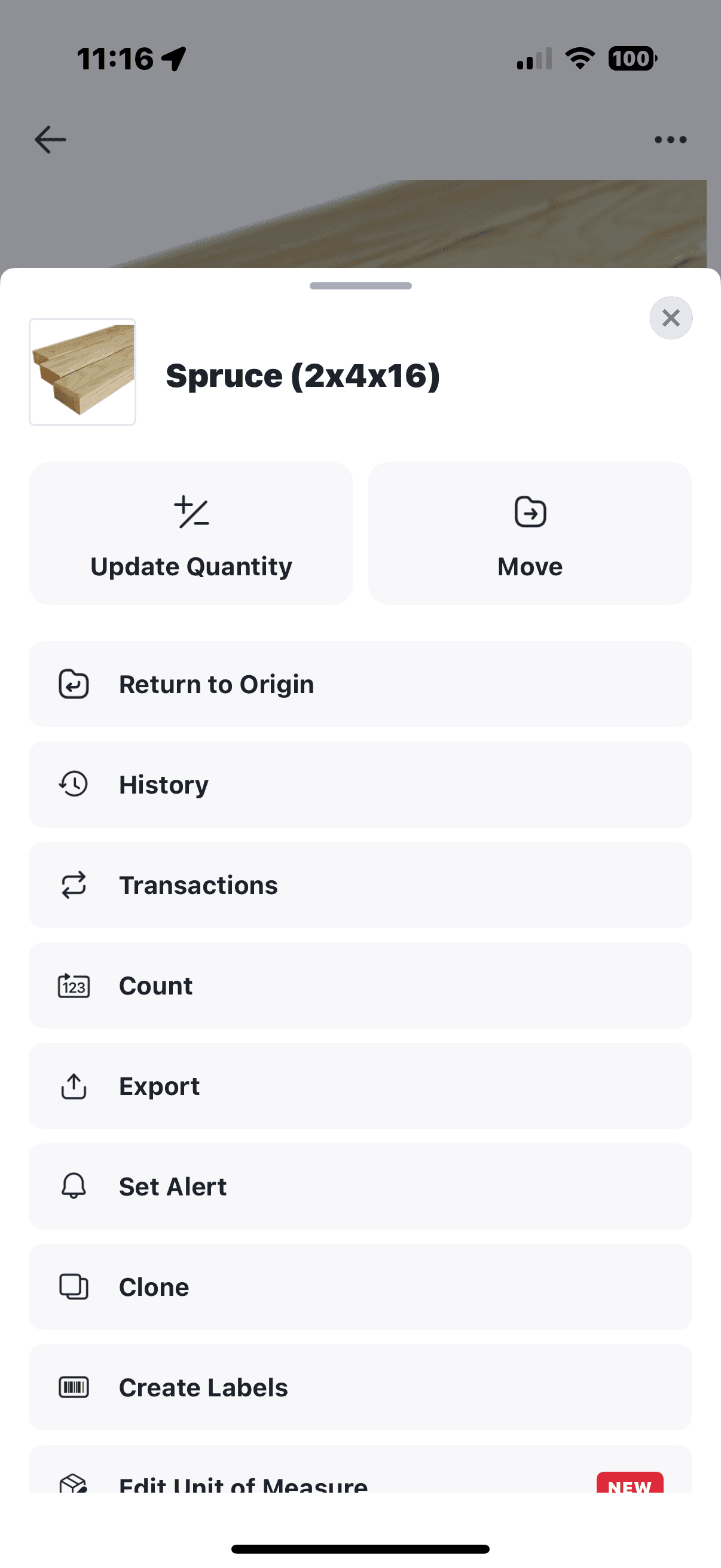This screenshot has height=1568, width=721.
Task: Go back using the top arrow
Action: [50, 139]
